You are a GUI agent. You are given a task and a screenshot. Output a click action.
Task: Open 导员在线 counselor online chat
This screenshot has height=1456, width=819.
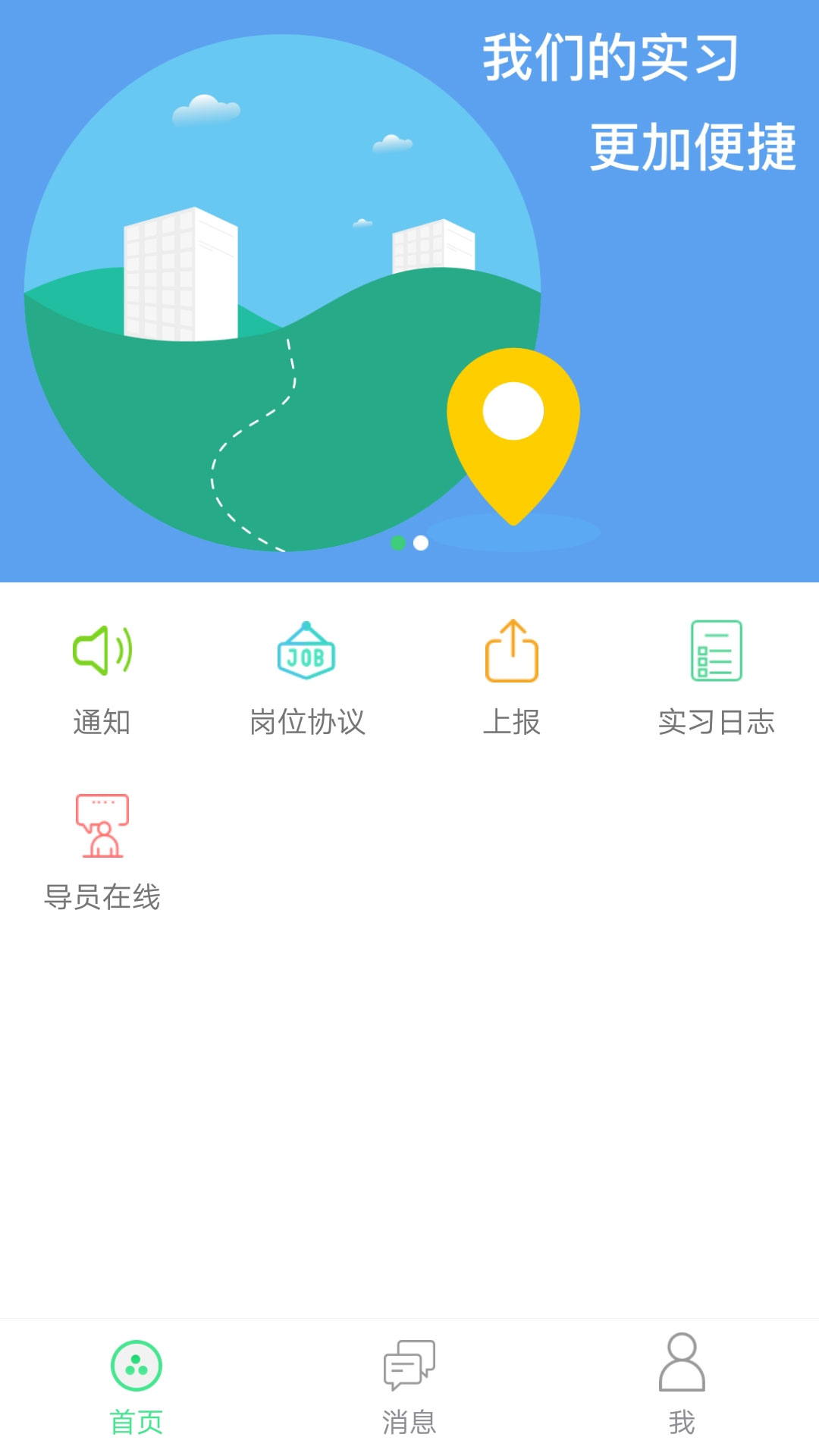[102, 851]
